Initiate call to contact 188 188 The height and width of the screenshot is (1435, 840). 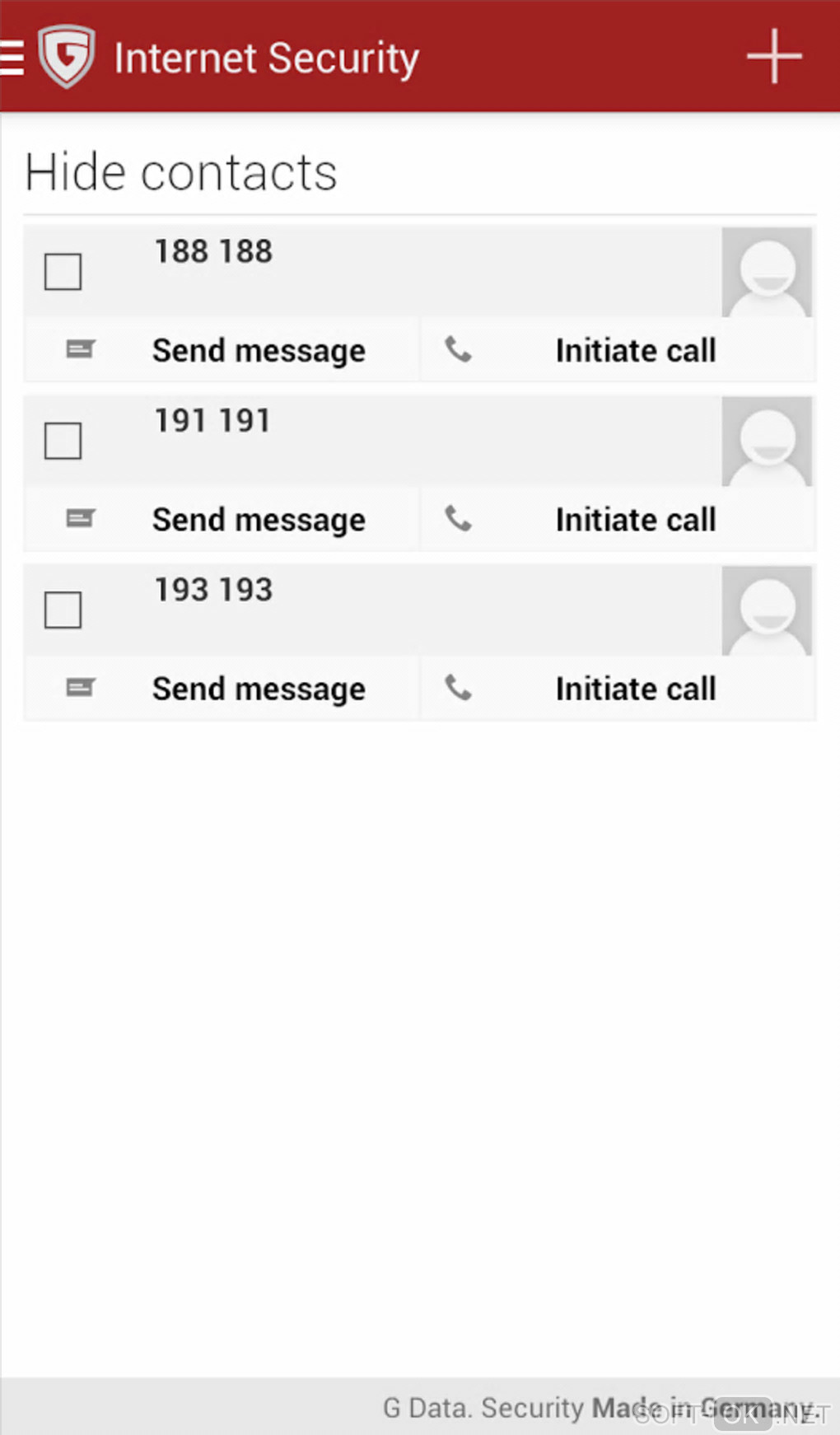(618, 351)
